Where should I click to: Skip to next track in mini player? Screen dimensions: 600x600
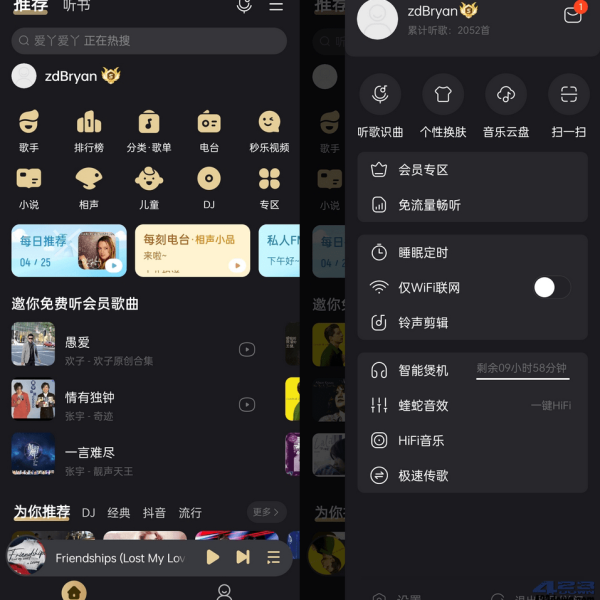243,557
